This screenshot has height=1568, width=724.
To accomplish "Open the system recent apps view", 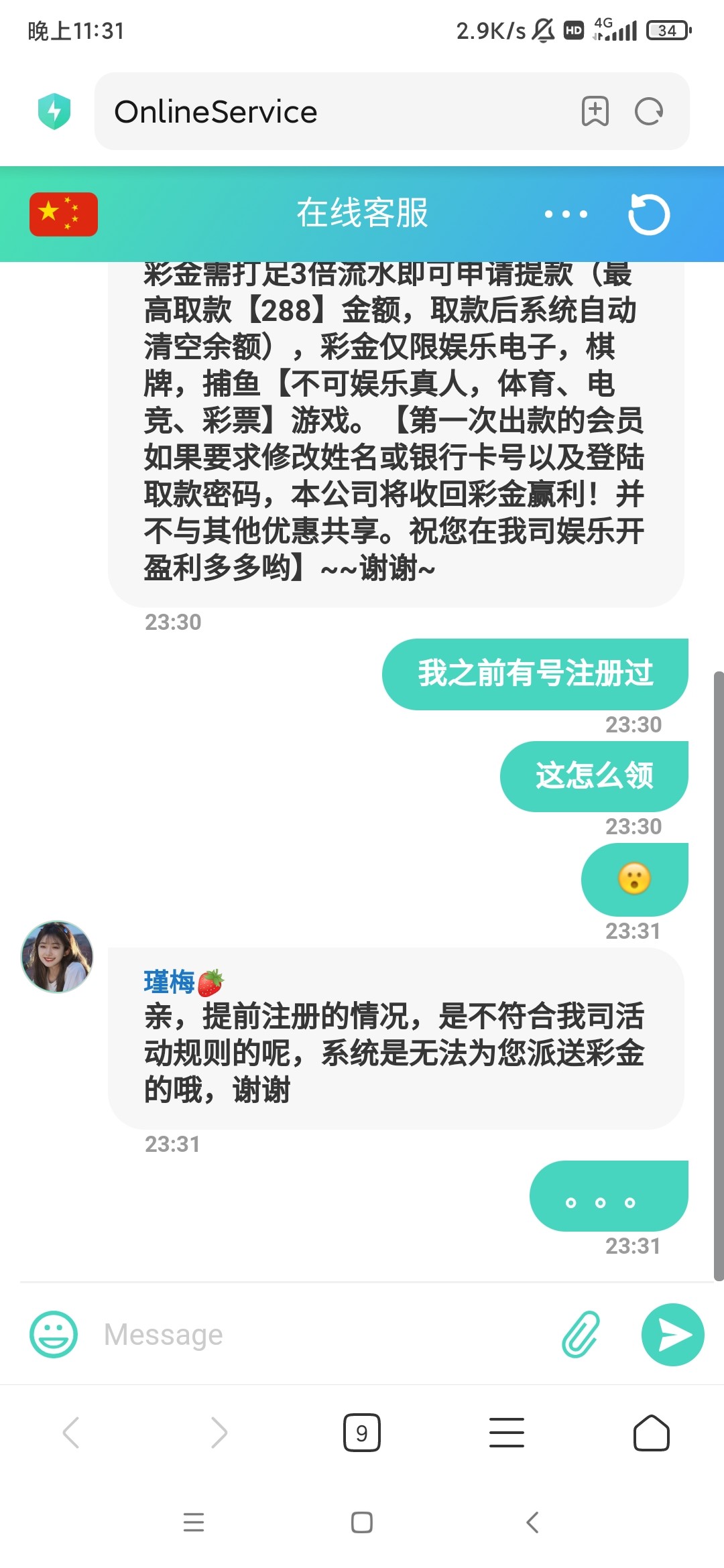I will pyautogui.click(x=194, y=1522).
